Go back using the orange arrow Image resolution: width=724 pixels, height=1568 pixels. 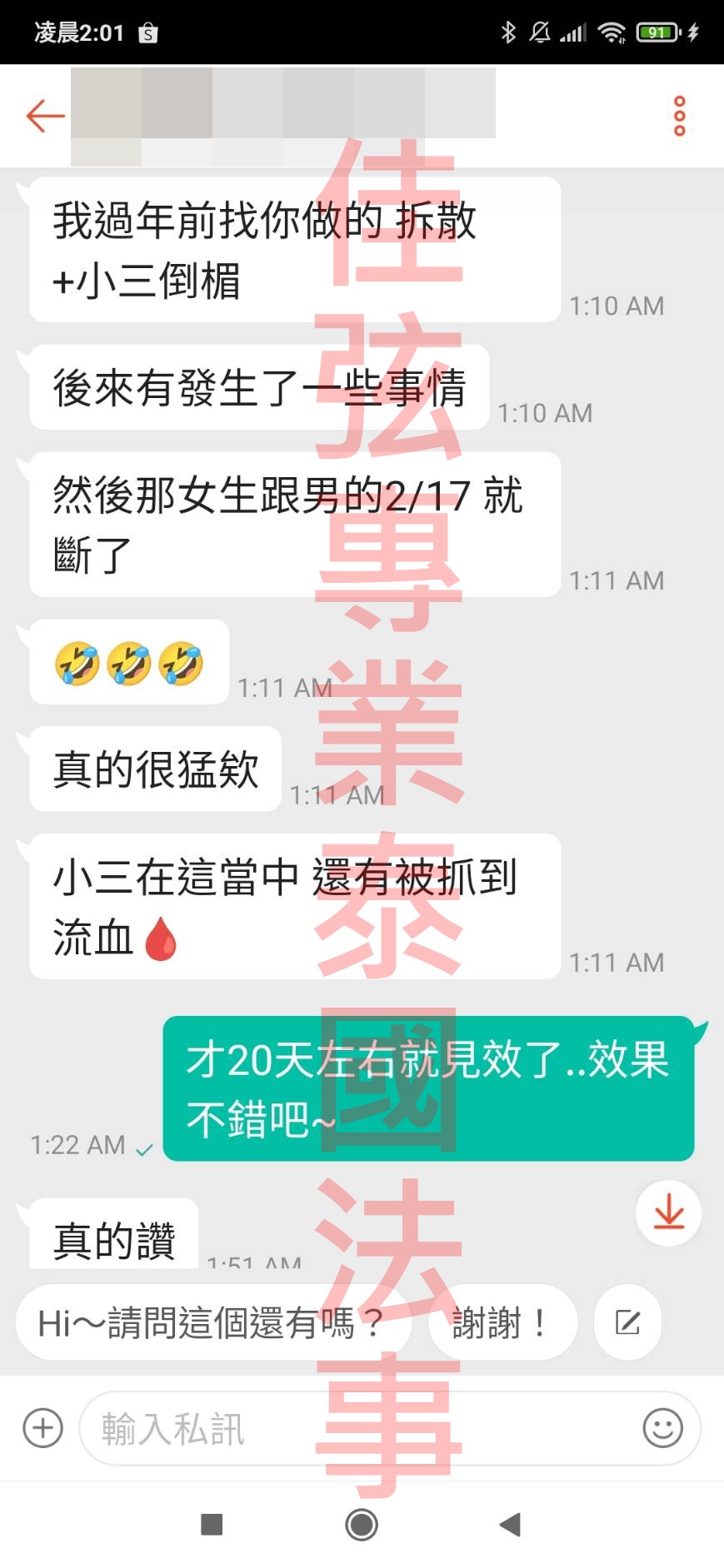[x=45, y=116]
